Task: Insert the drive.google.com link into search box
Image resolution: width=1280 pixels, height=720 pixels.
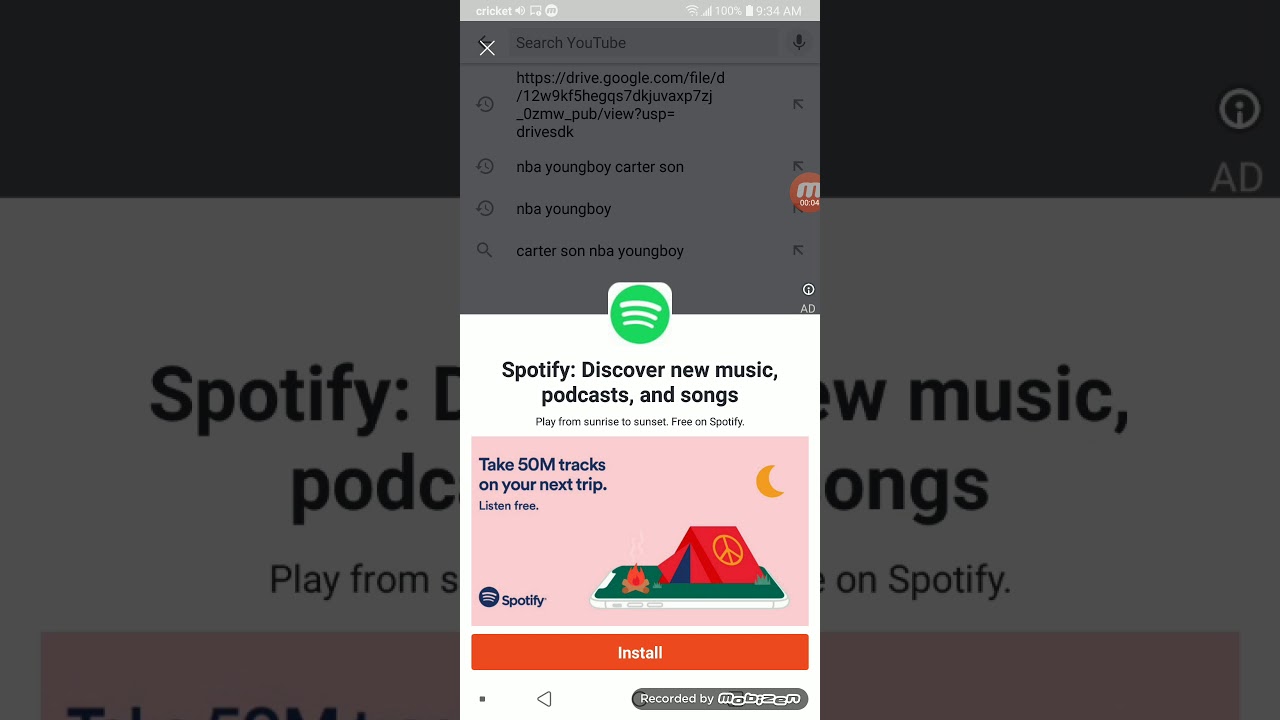Action: coord(798,104)
